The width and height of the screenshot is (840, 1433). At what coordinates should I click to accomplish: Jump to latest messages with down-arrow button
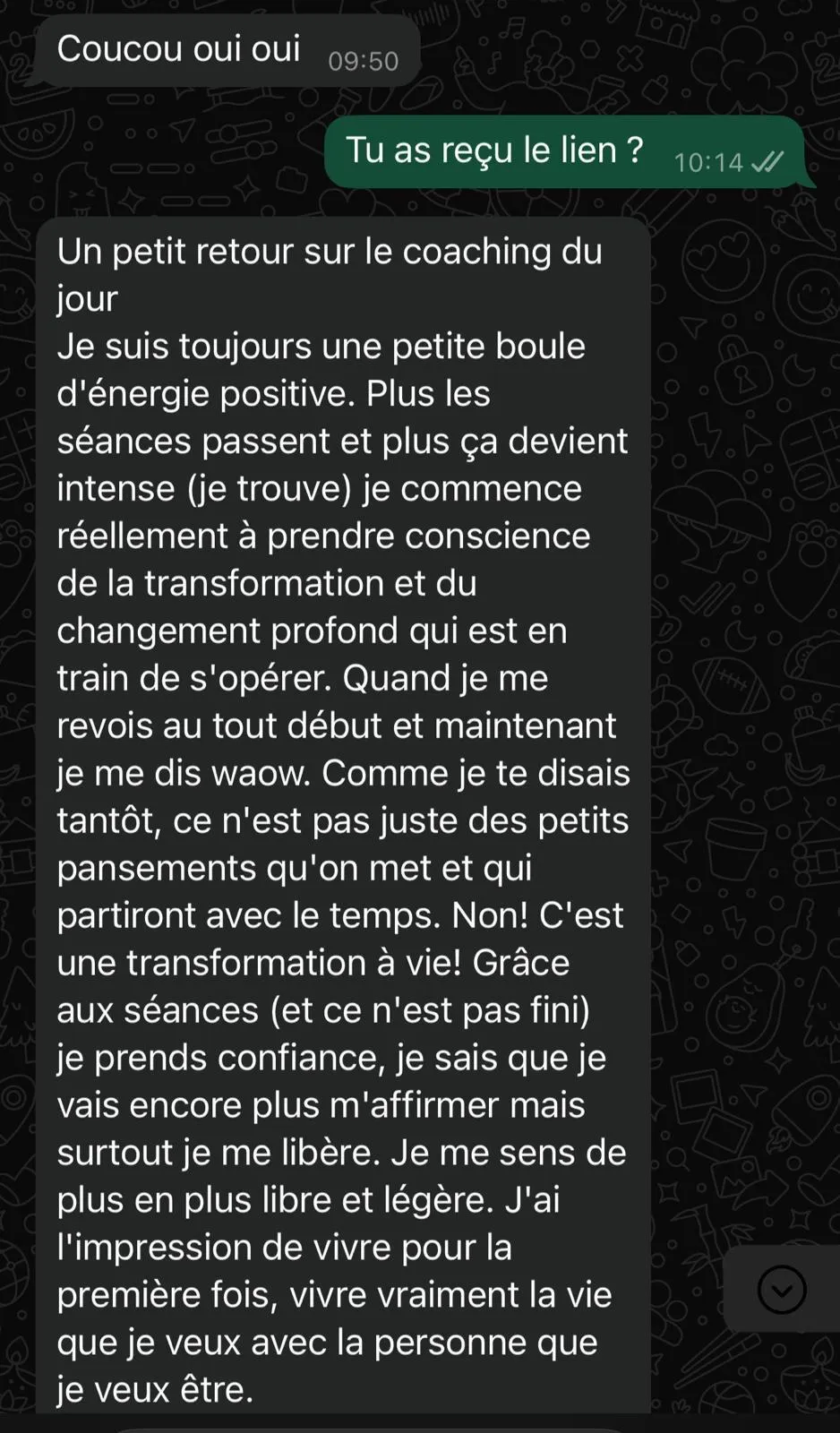(782, 1290)
